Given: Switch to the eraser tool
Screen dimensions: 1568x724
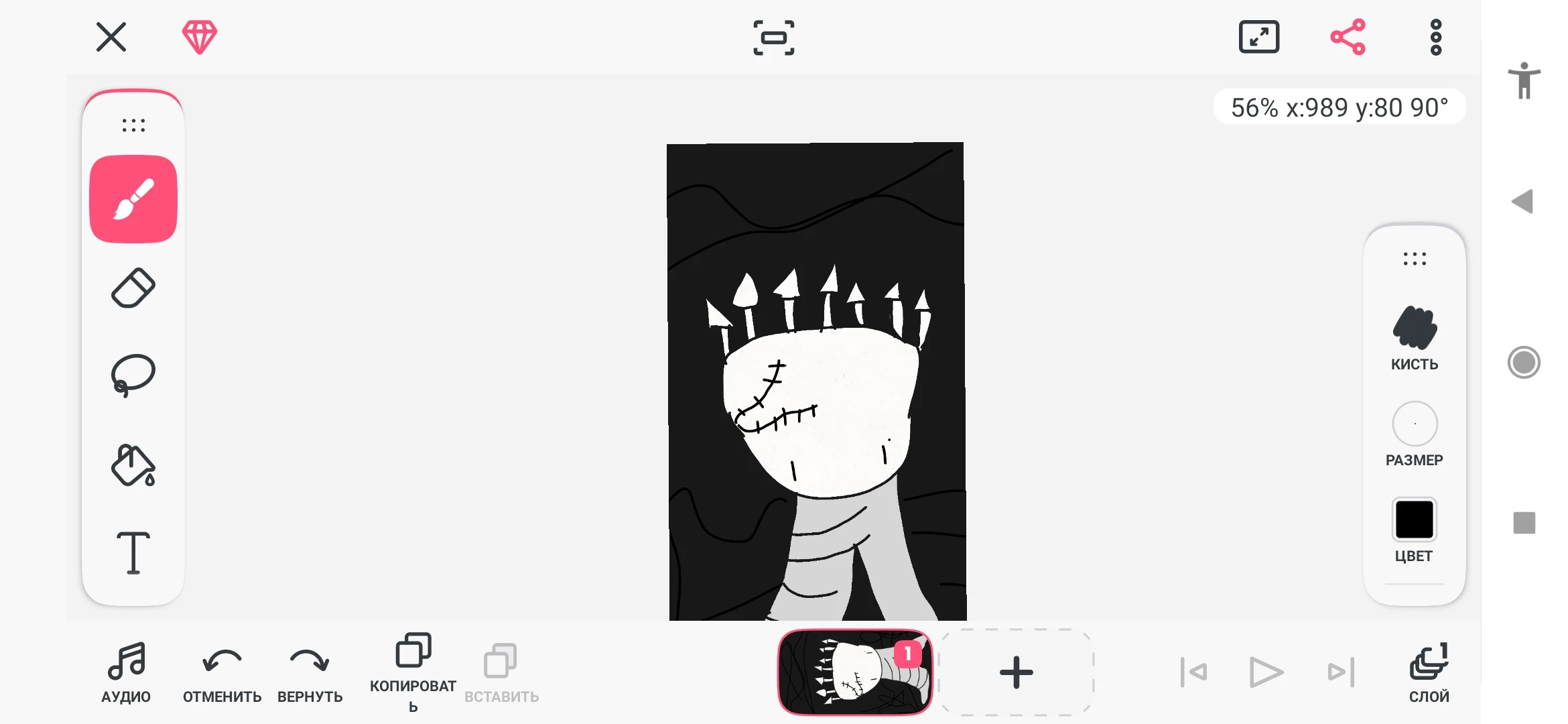Looking at the screenshot, I should pos(133,288).
